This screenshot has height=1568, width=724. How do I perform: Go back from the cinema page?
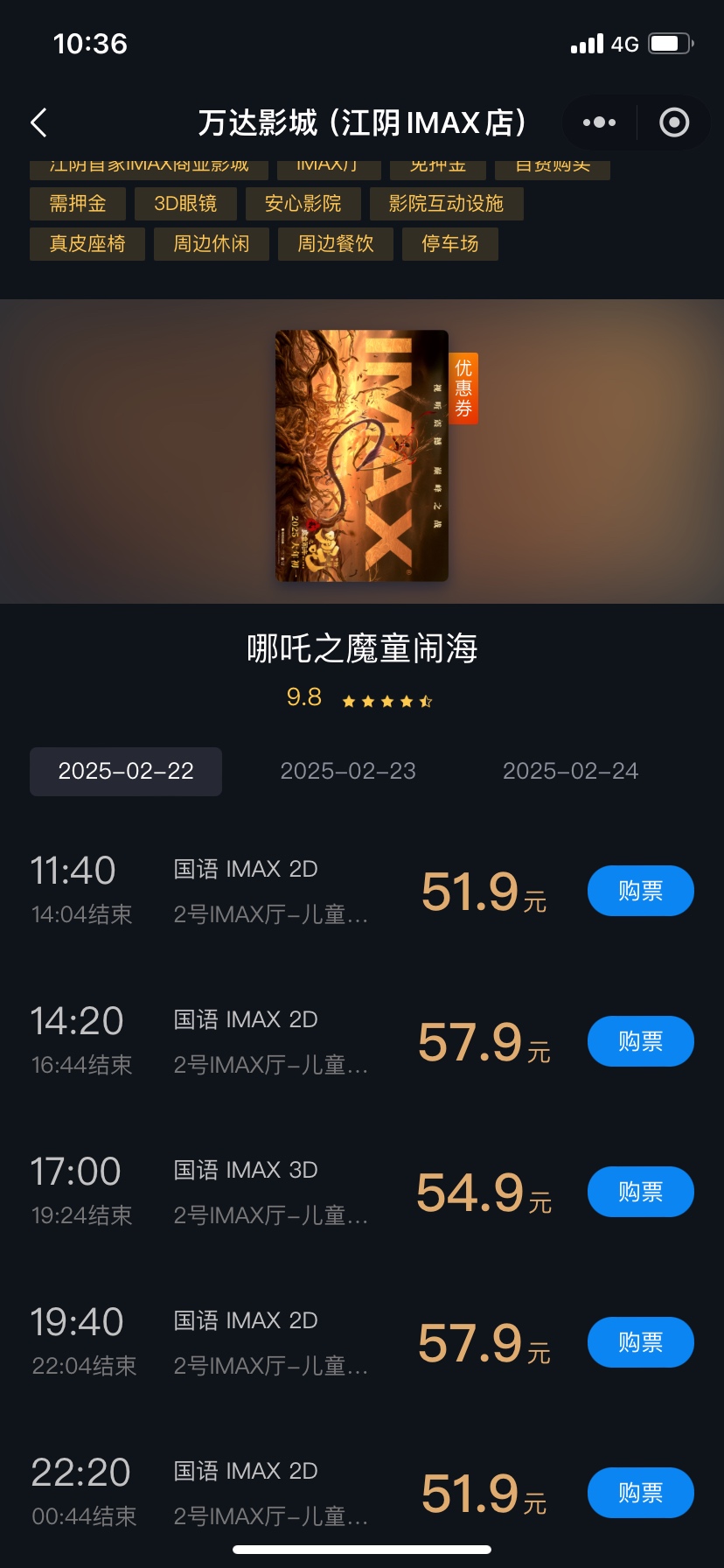pyautogui.click(x=39, y=122)
